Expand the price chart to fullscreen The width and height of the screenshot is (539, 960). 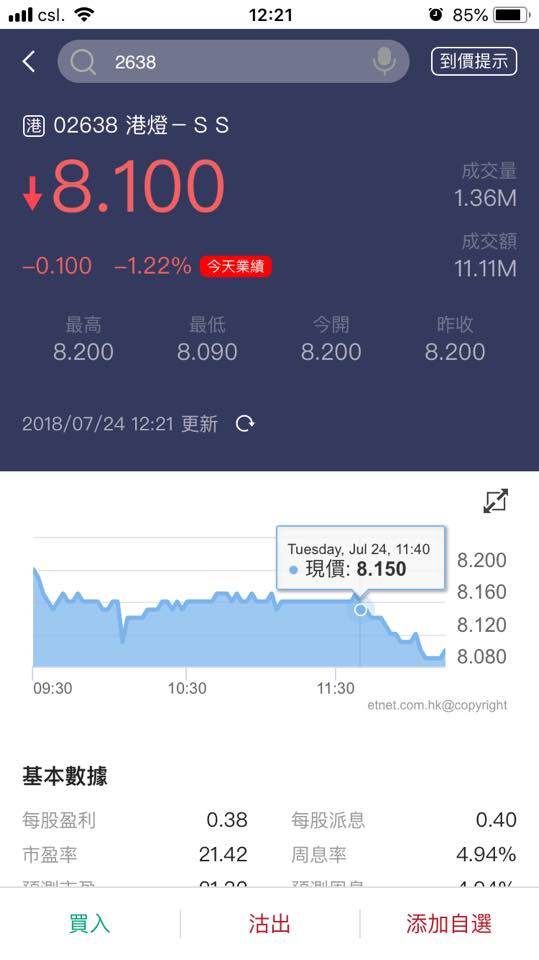[x=496, y=501]
